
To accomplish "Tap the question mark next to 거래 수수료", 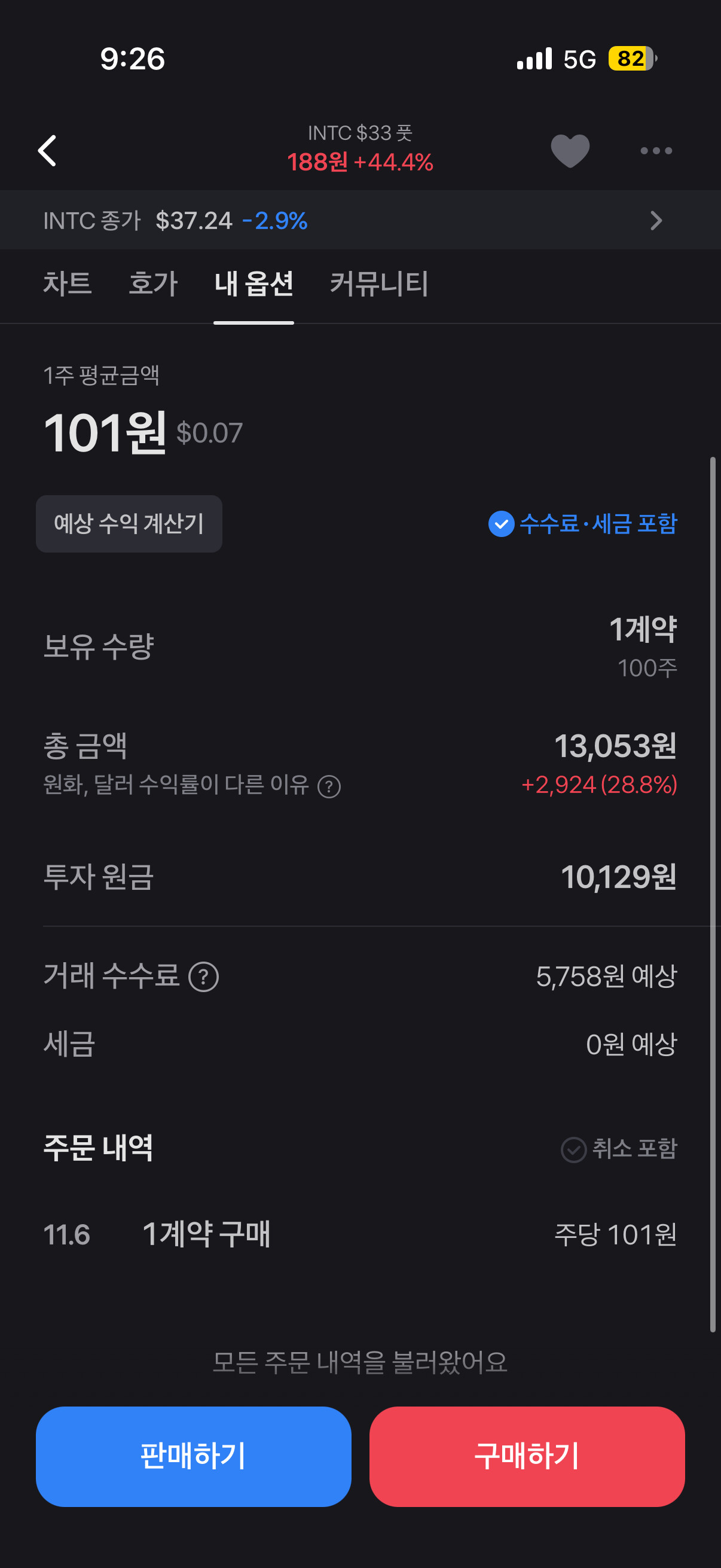I will [x=204, y=977].
